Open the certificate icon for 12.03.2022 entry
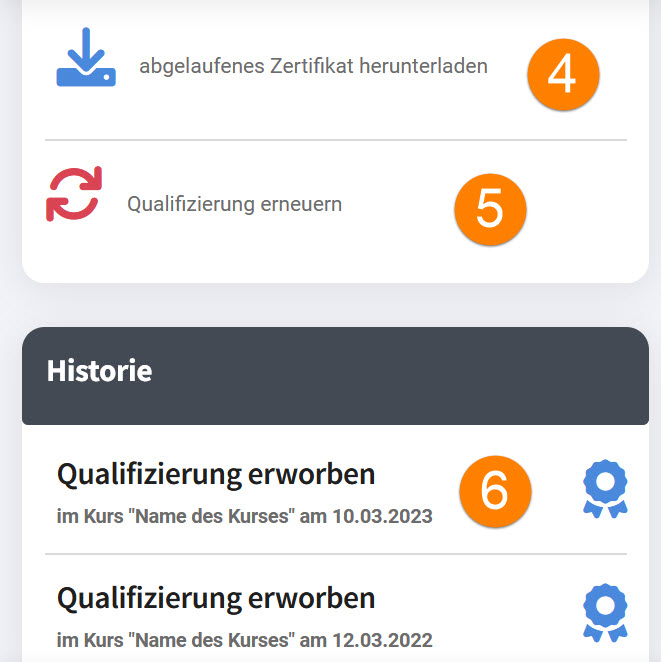 pos(605,612)
